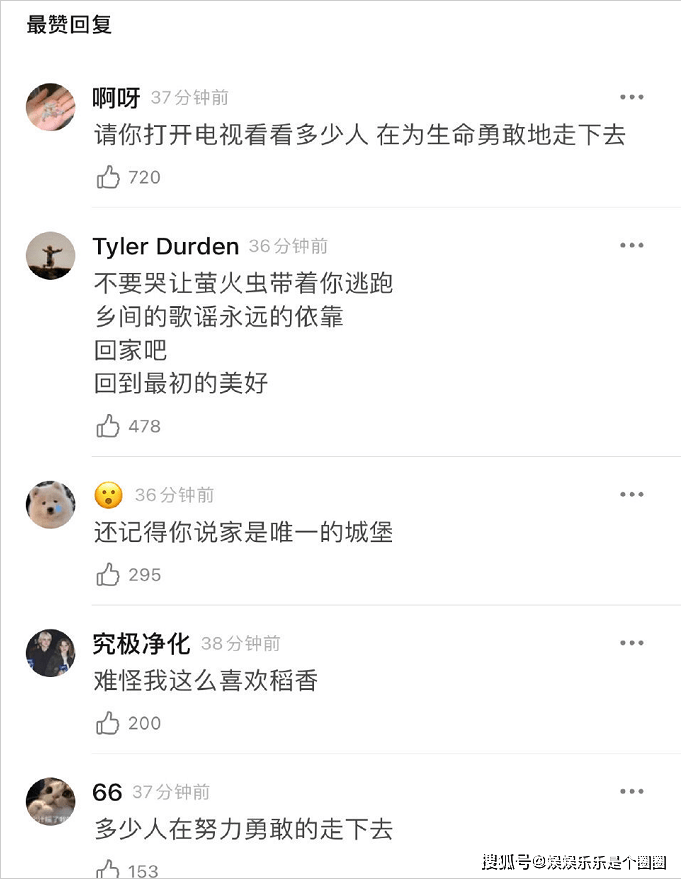Open the overflow menu for 究极净化's comment
Viewport: 681px width, 879px height.
(632, 643)
